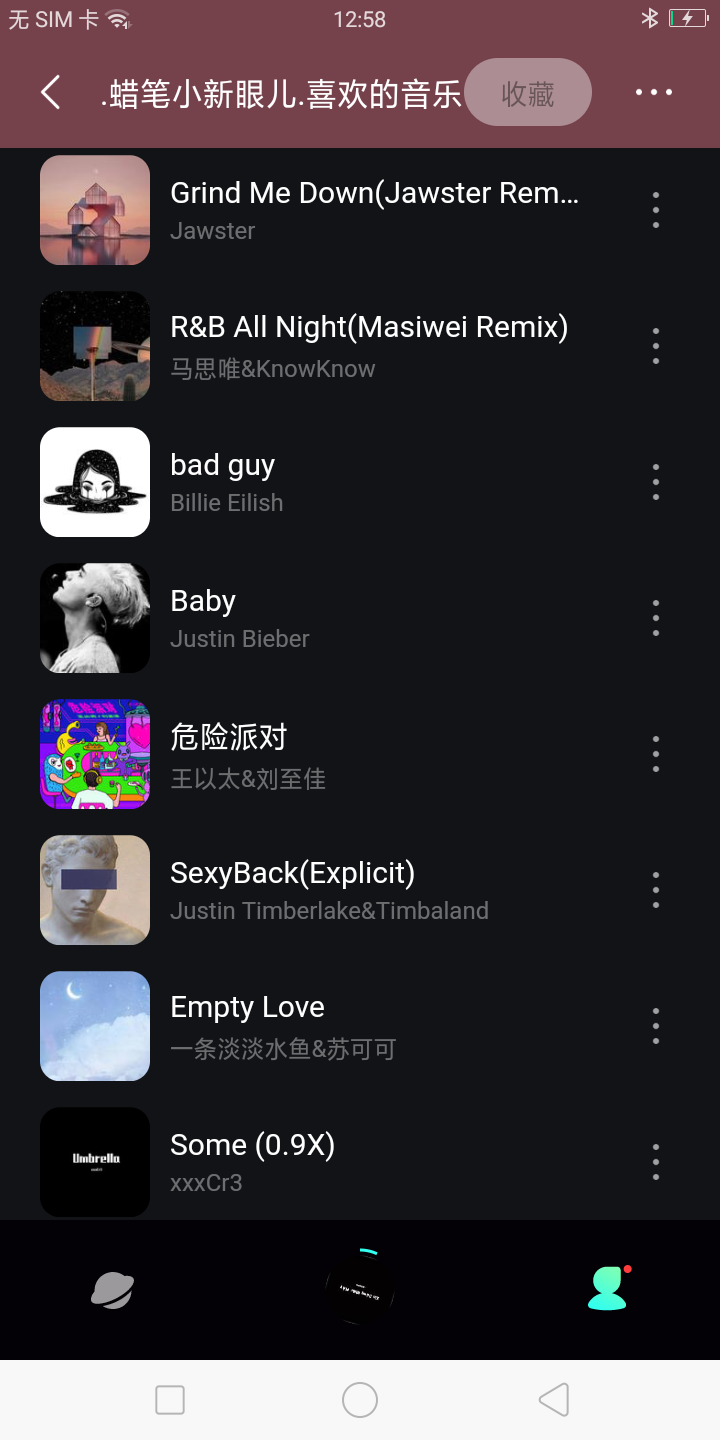The height and width of the screenshot is (1440, 720).
Task: Open more options for SexyBack
Action: (x=656, y=890)
